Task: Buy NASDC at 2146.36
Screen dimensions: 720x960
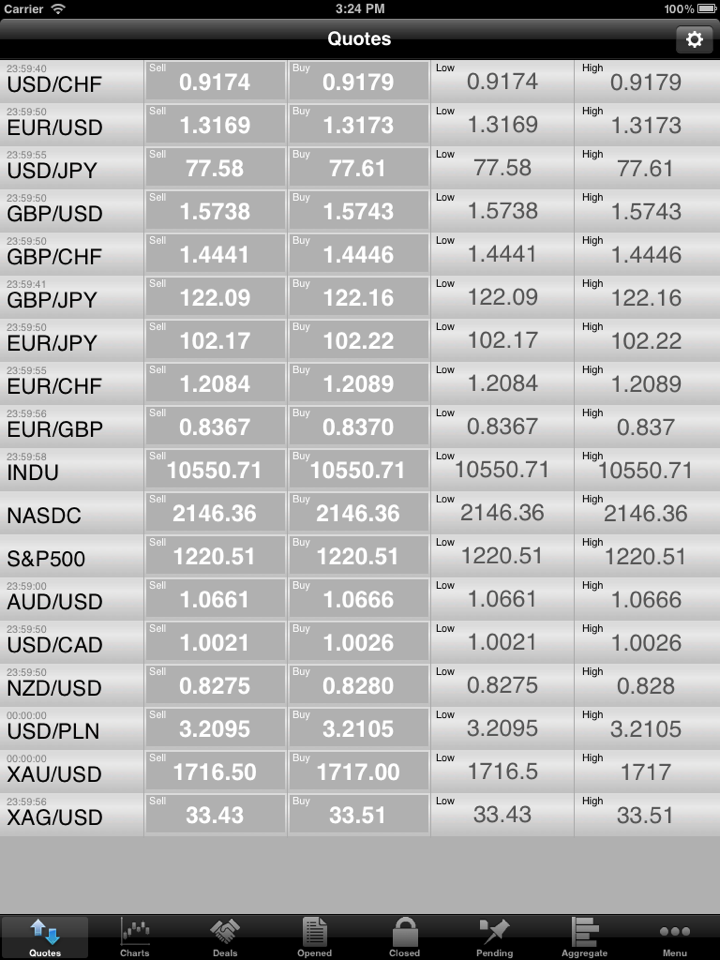Action: click(x=358, y=512)
